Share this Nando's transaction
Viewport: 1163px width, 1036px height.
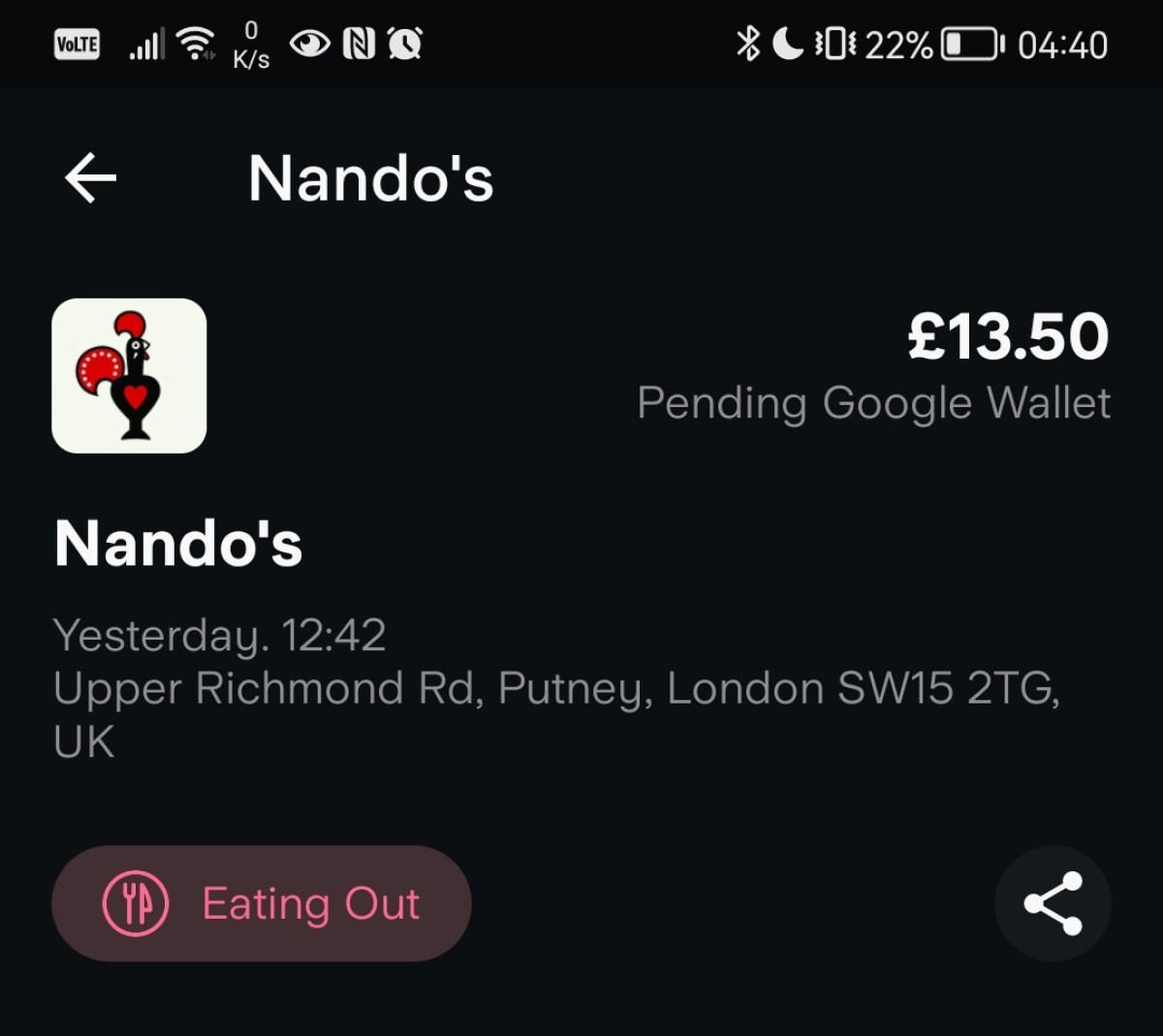1053,903
